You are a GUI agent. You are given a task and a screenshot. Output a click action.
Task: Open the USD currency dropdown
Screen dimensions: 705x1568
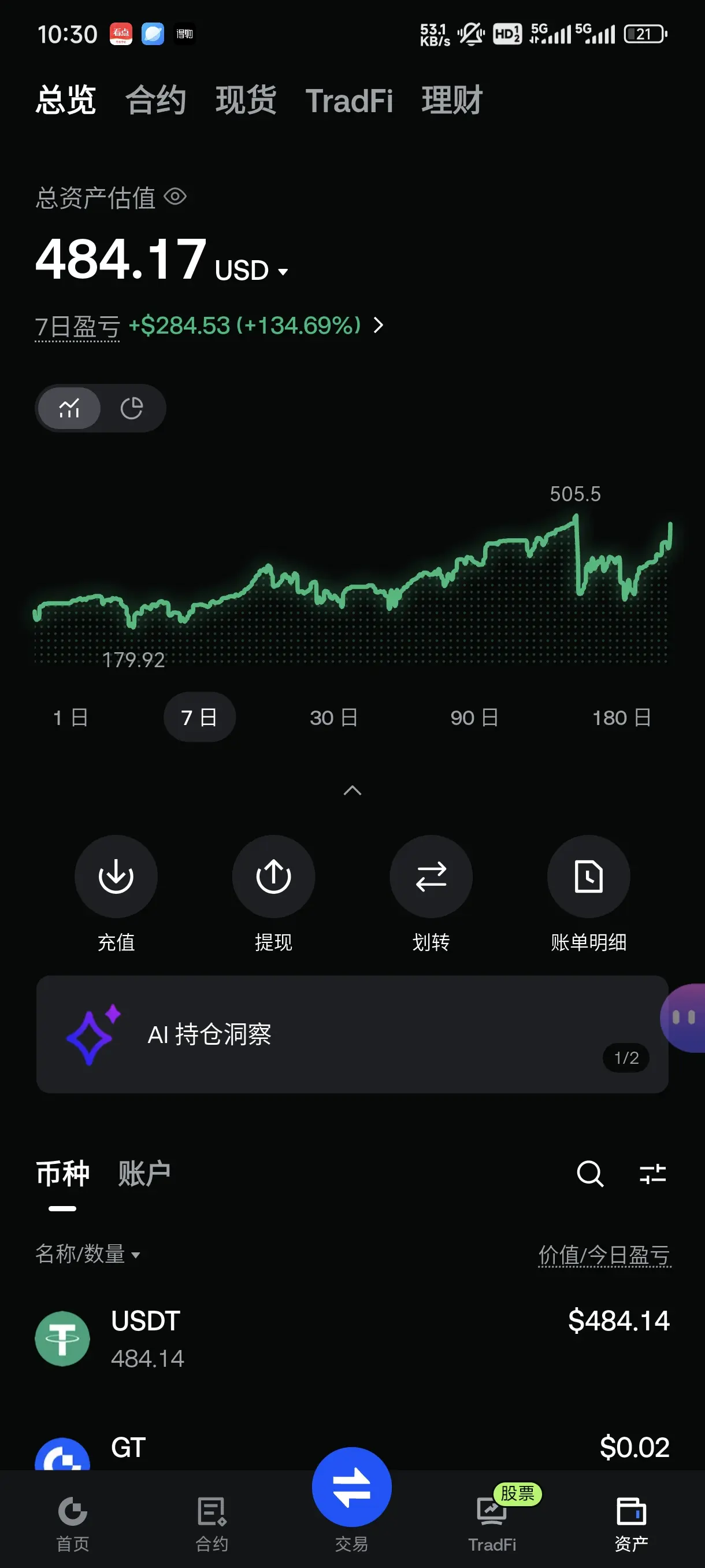pyautogui.click(x=251, y=270)
